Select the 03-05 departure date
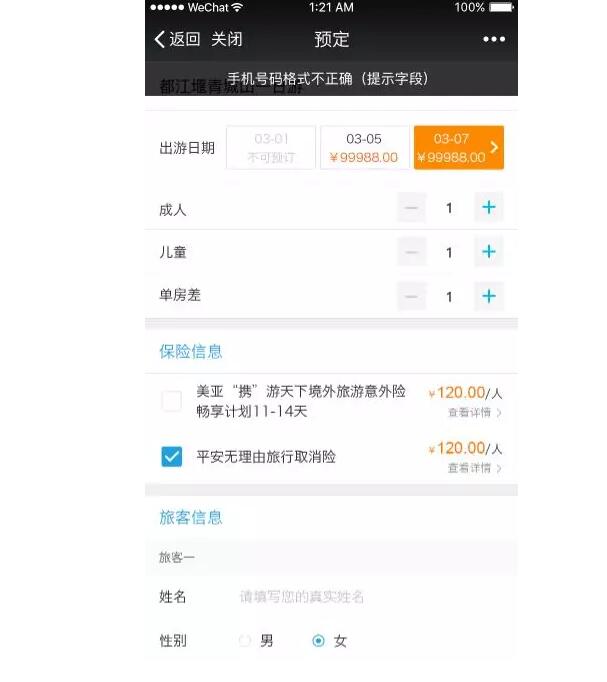 coord(364,147)
